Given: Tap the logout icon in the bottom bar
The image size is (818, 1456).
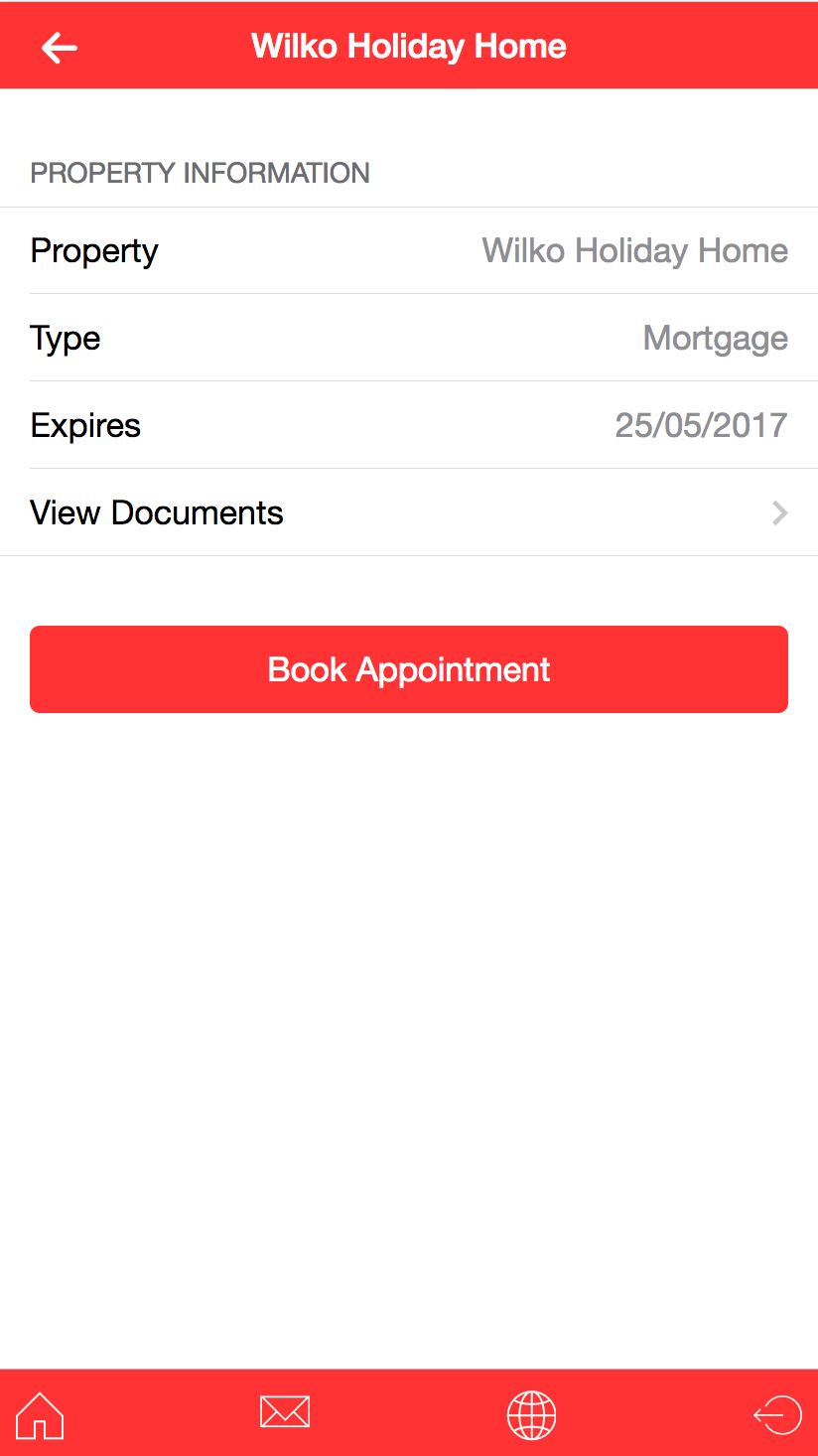Looking at the screenshot, I should [x=778, y=1411].
